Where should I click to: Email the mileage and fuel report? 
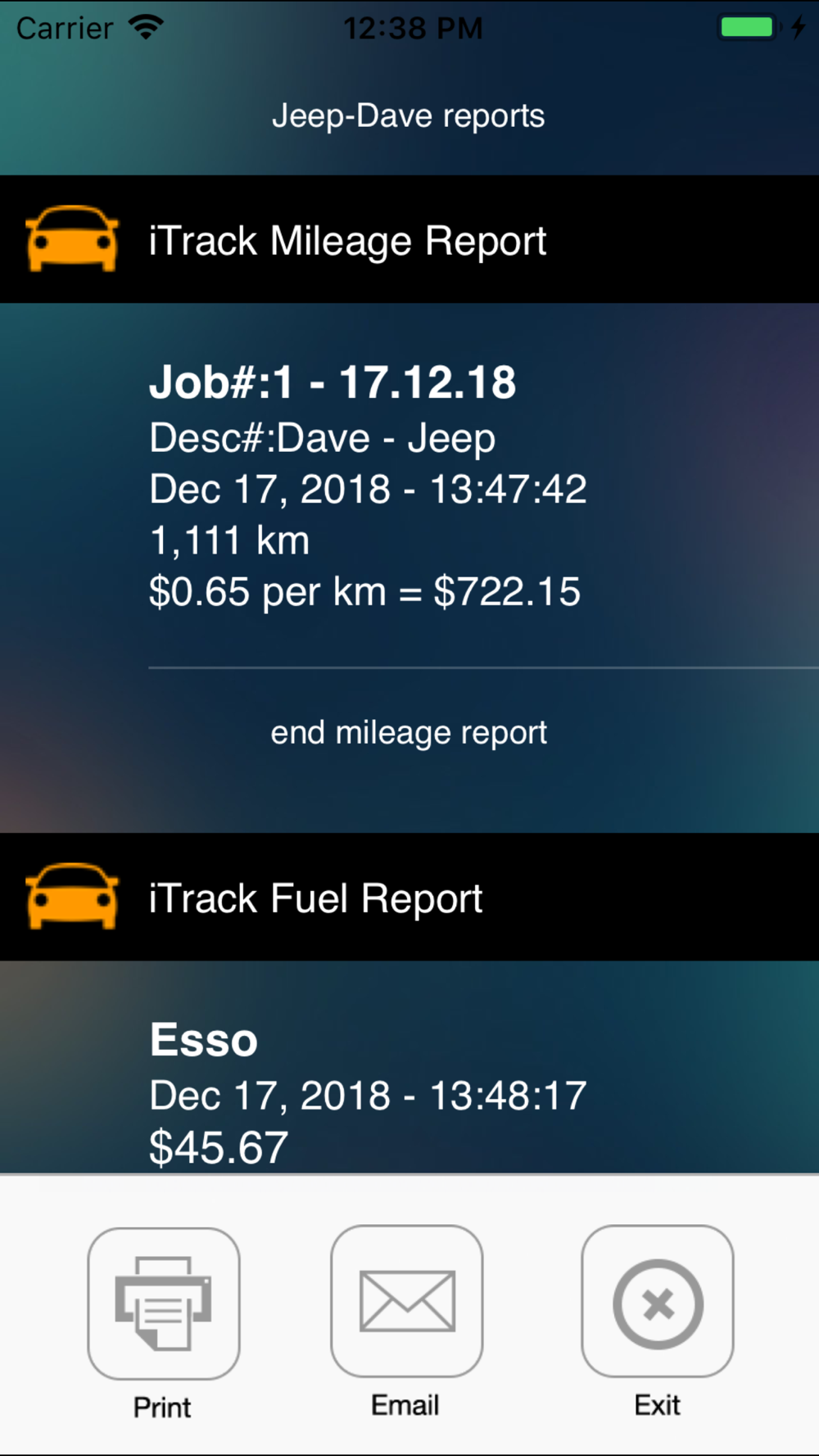(406, 1301)
